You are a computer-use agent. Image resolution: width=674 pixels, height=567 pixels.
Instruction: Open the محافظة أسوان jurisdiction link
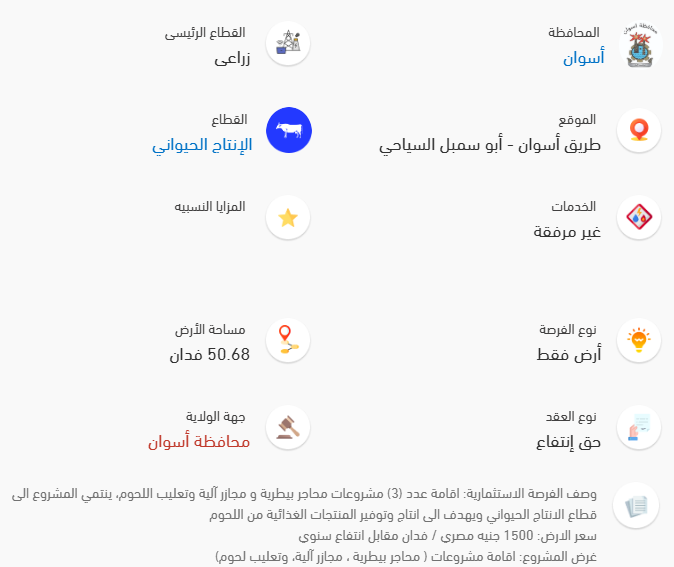[199, 441]
